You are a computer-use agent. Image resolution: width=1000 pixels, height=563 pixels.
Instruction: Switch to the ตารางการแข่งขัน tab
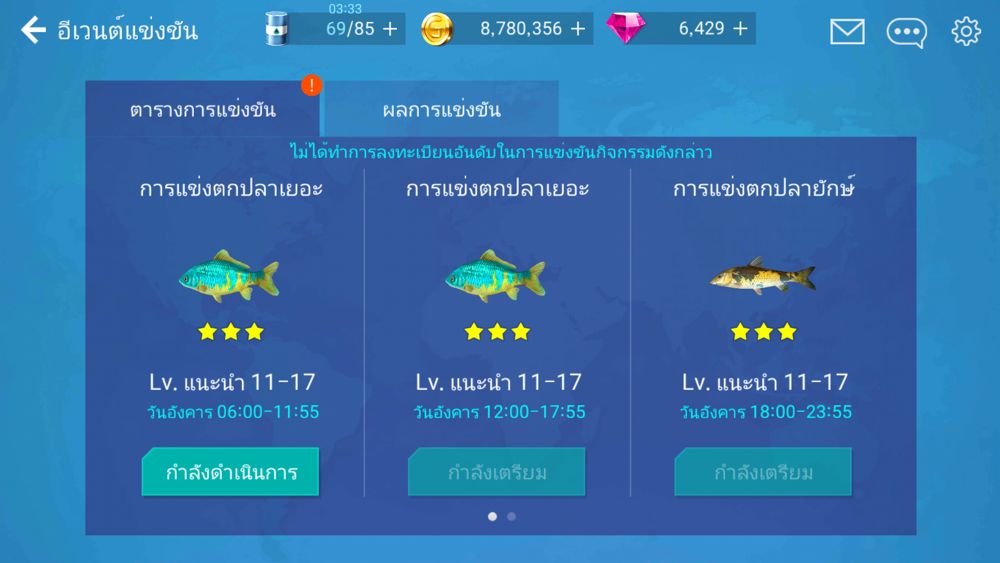[203, 110]
